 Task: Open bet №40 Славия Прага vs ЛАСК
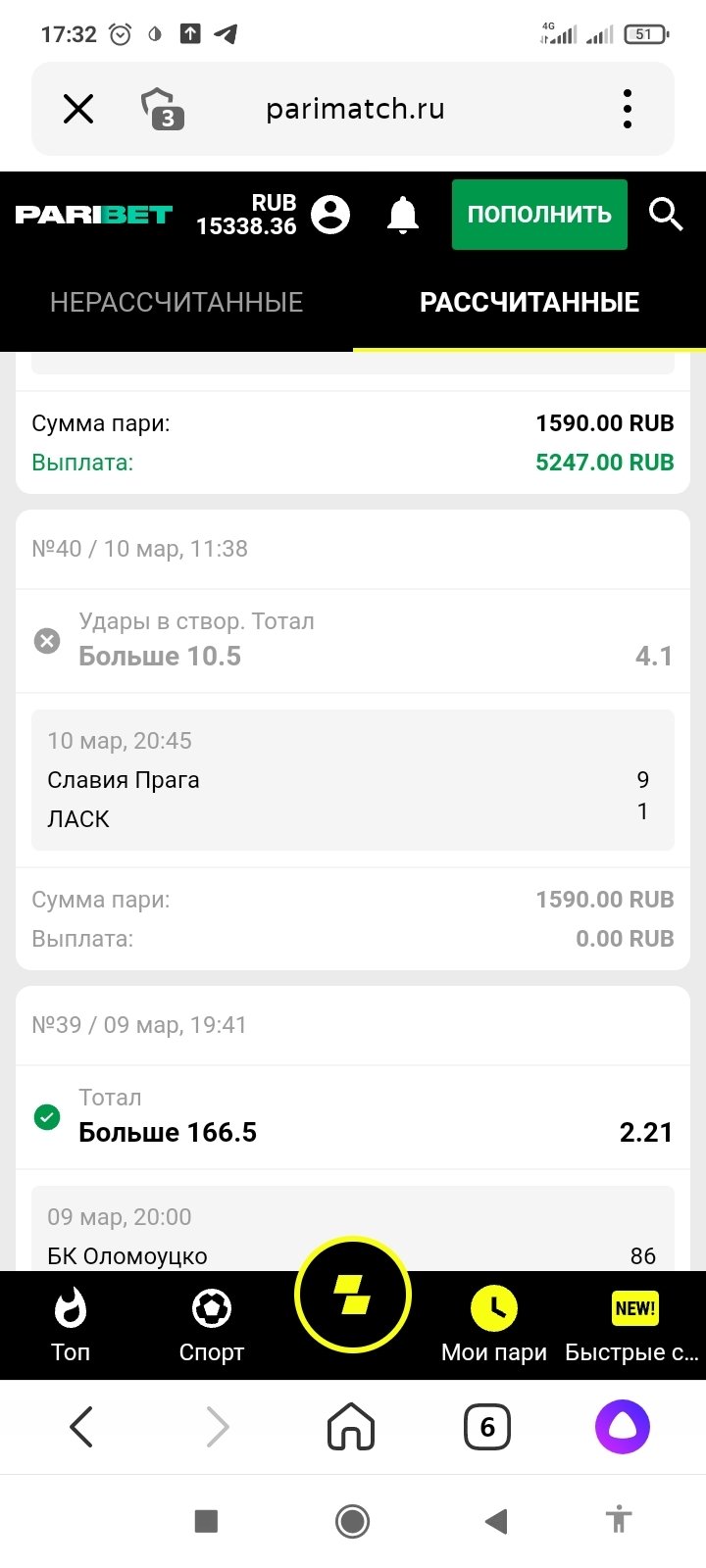(353, 780)
